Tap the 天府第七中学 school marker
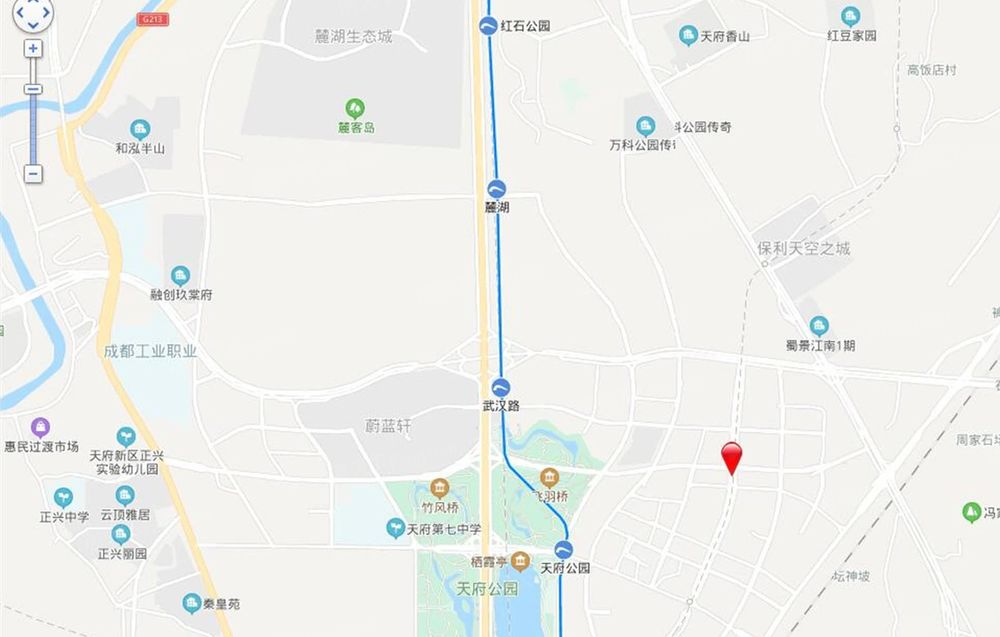The height and width of the screenshot is (637, 1000). (395, 528)
